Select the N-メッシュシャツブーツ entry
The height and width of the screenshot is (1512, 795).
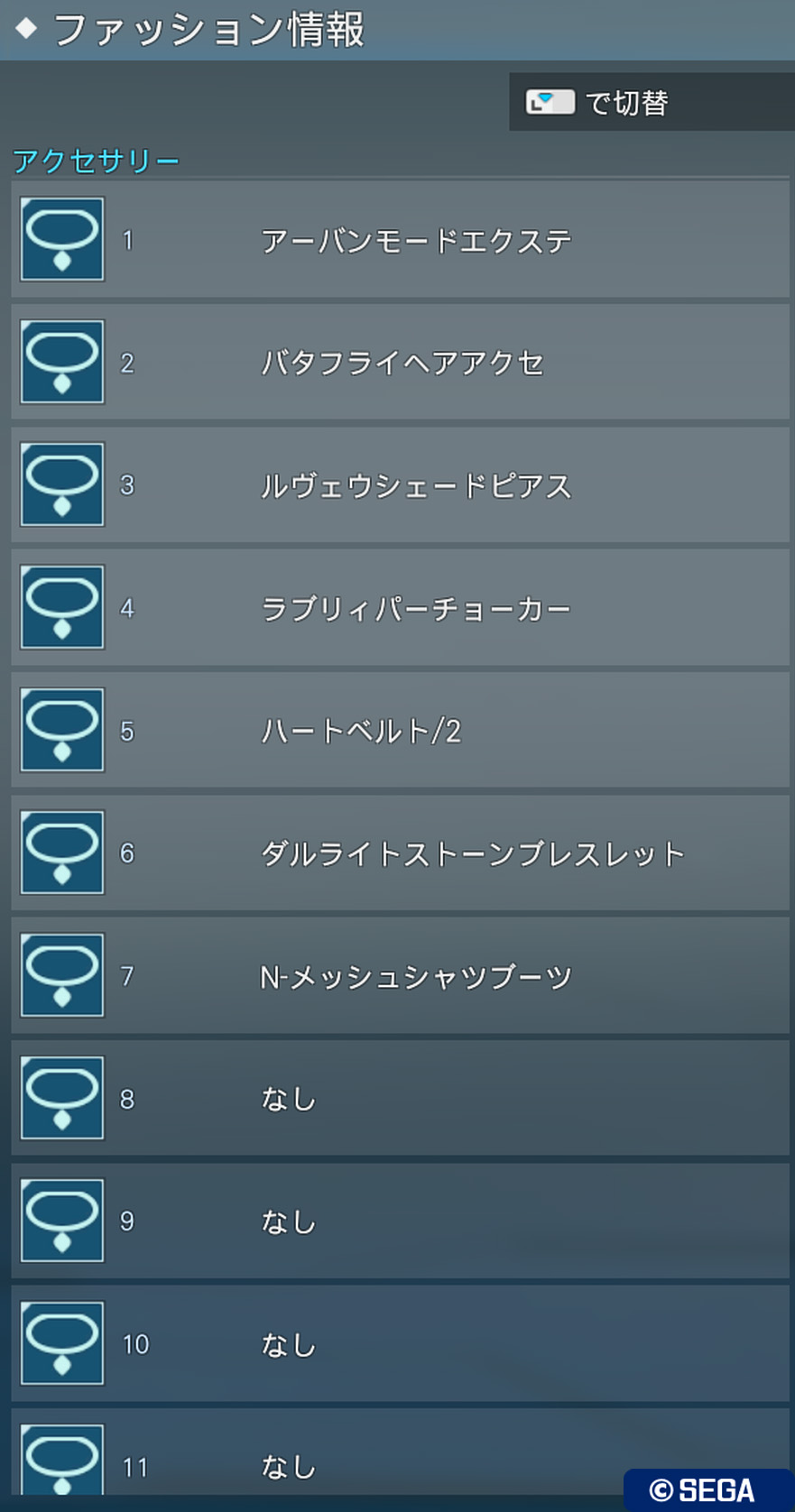(x=401, y=976)
